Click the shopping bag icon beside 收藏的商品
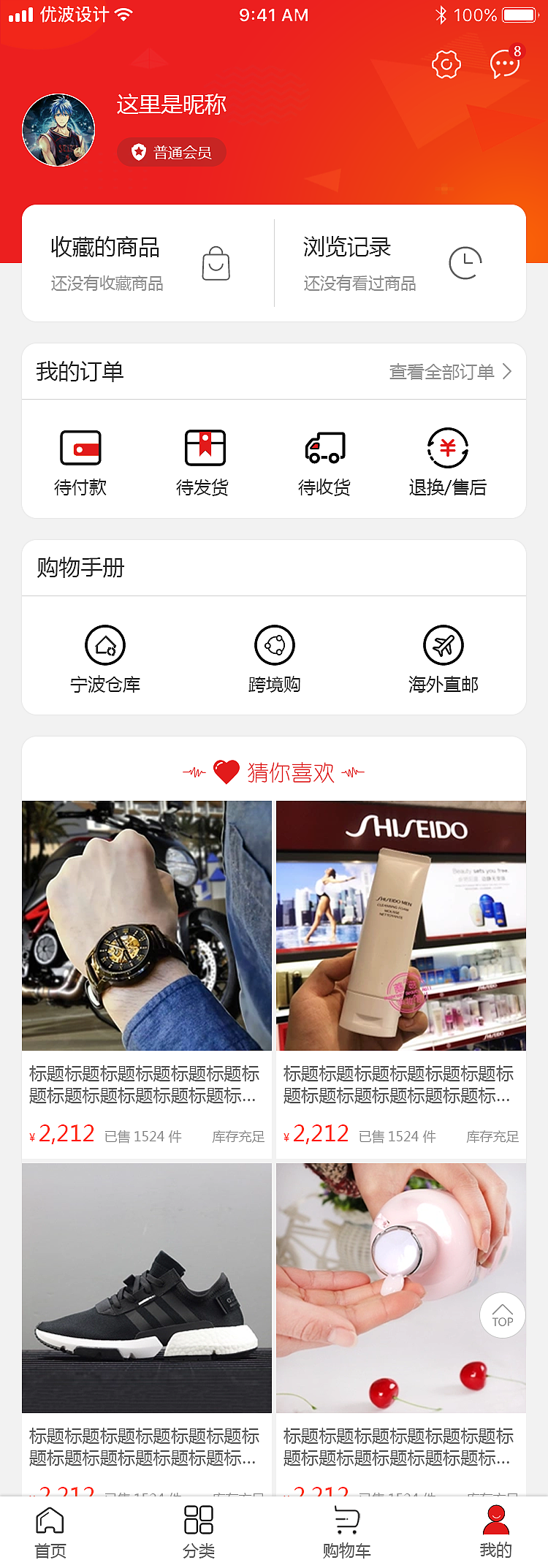The image size is (548, 1568). point(216,263)
